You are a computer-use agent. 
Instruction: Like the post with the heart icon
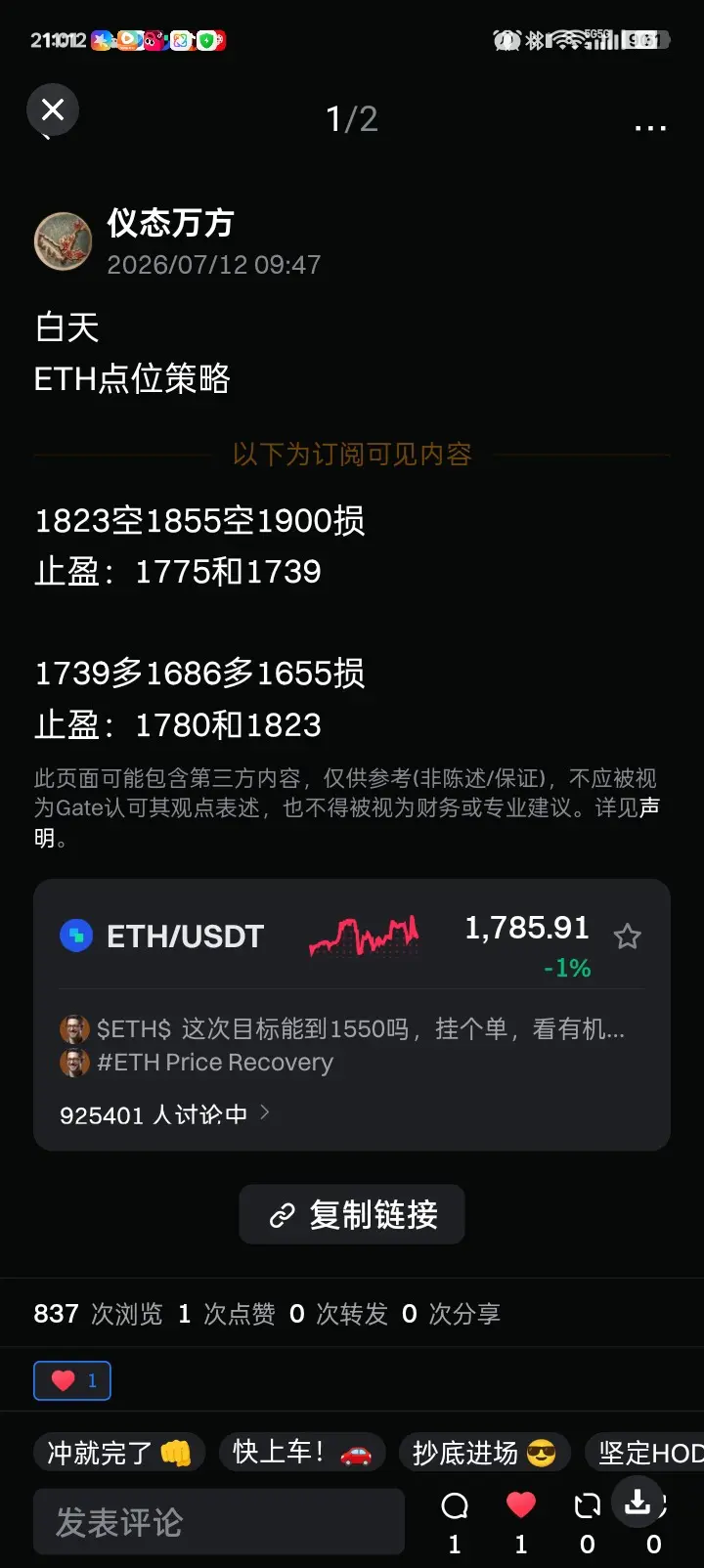click(x=521, y=1505)
